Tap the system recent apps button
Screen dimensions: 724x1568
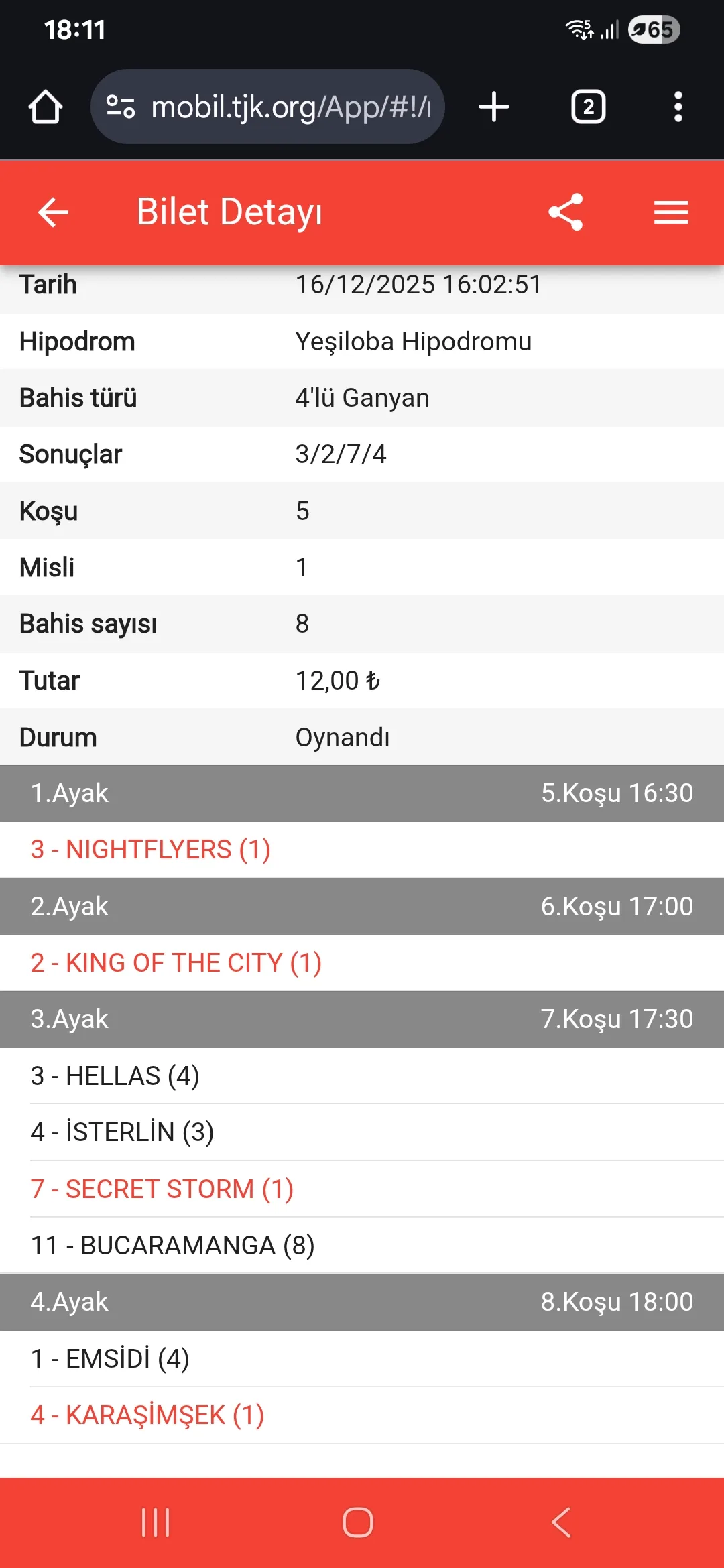coord(156,1522)
